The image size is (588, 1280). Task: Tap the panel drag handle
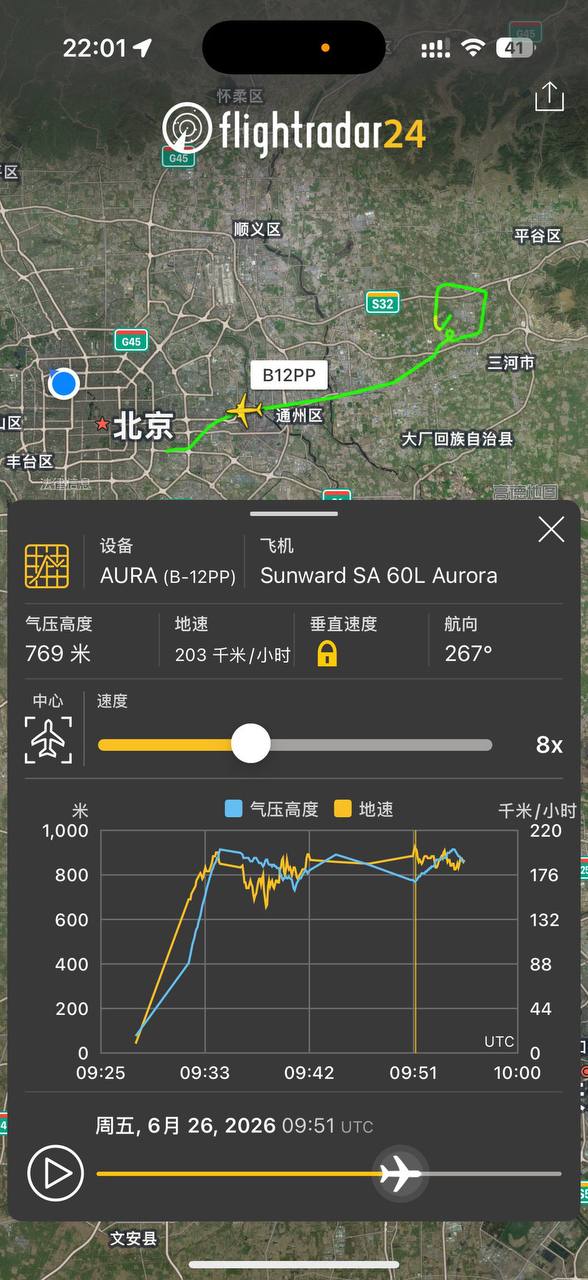coord(294,513)
